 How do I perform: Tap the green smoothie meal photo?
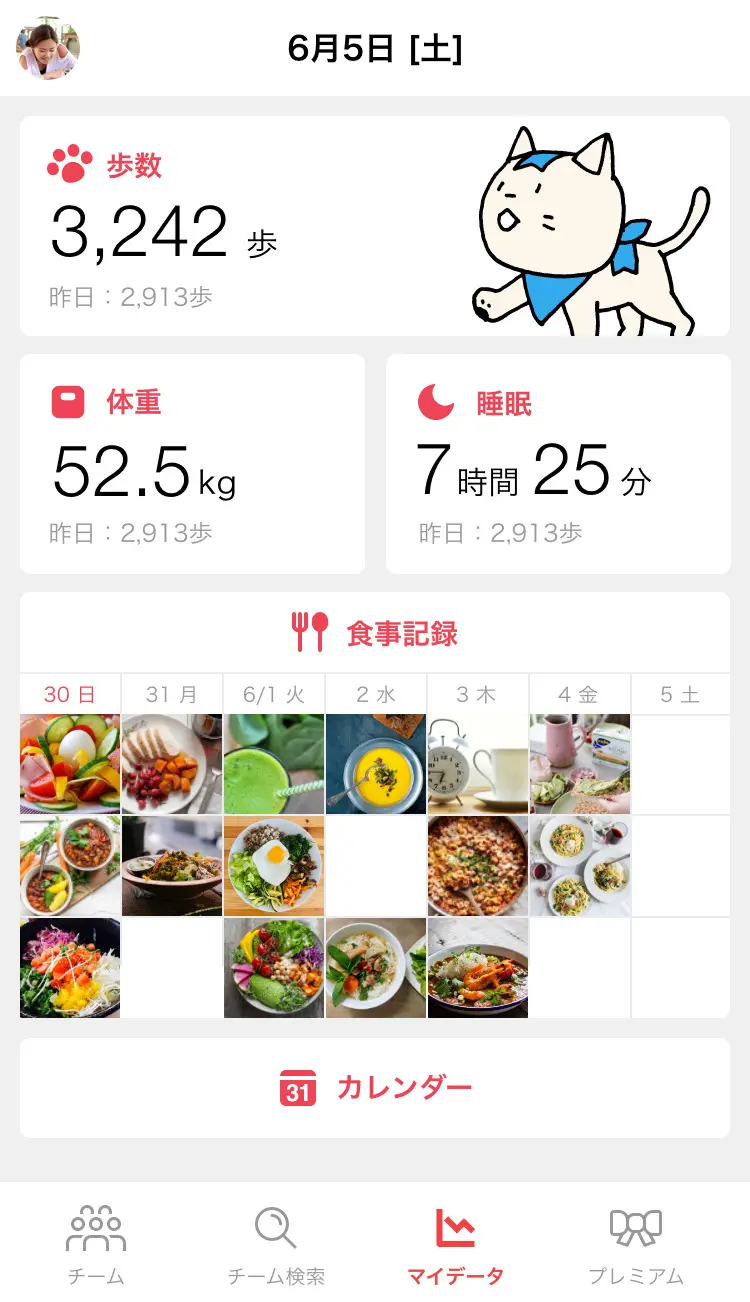273,763
